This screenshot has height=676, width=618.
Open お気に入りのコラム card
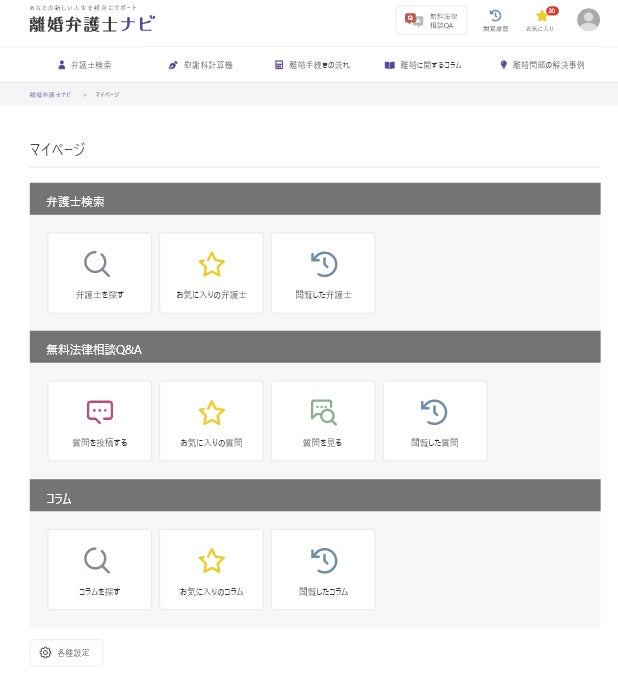[x=211, y=569]
